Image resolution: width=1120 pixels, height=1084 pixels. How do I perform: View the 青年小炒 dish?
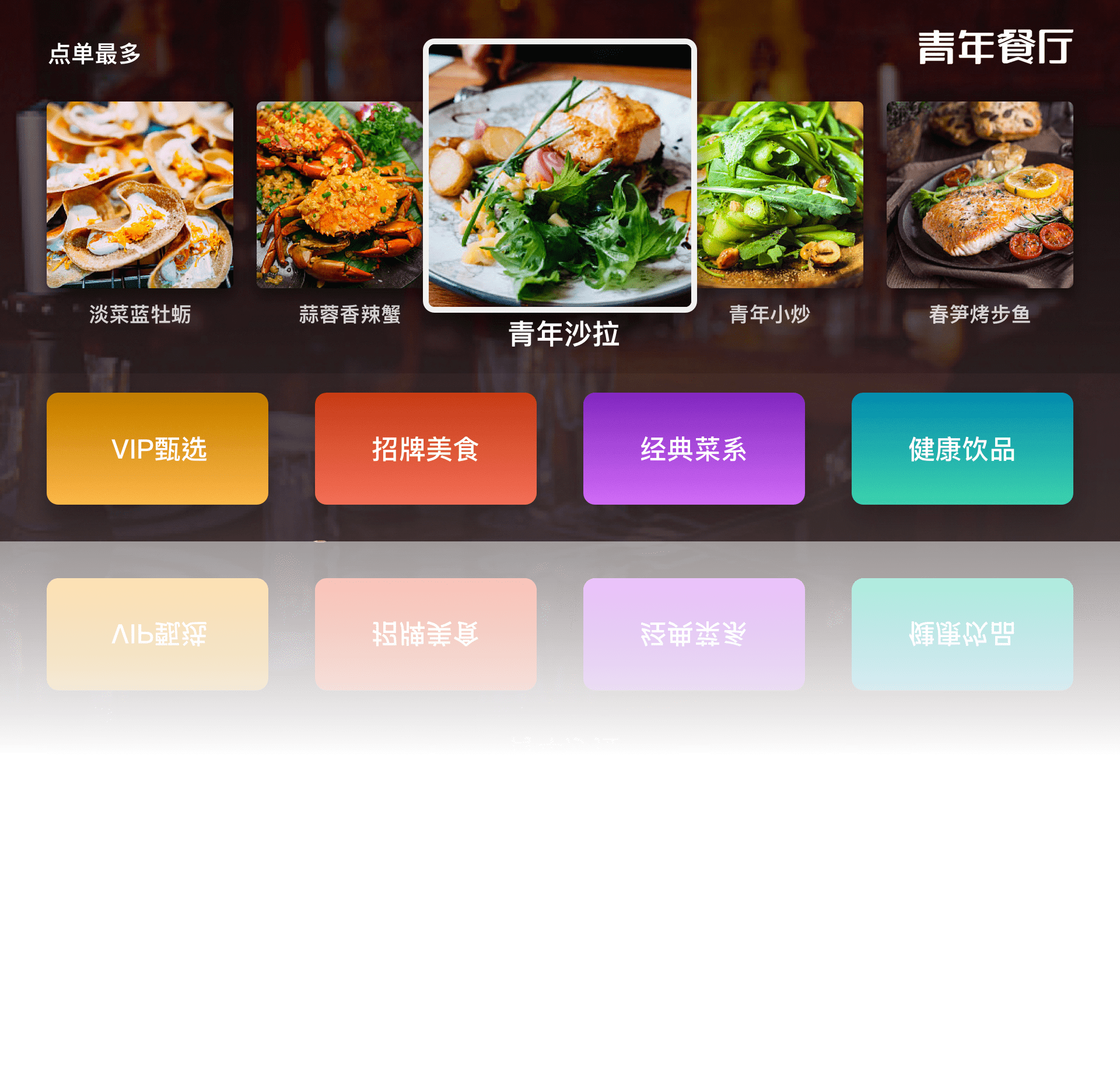780,195
